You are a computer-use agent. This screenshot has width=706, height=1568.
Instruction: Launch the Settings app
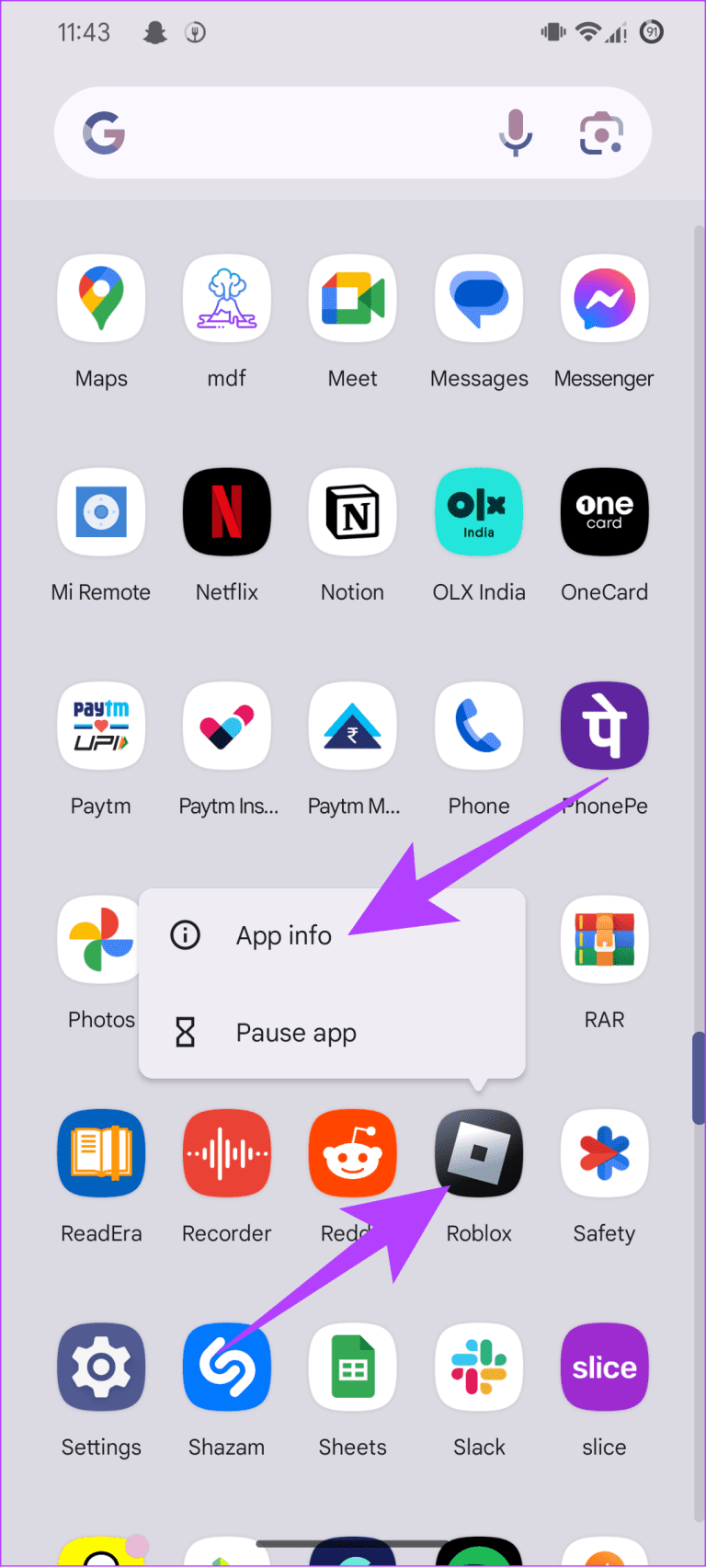click(101, 1368)
